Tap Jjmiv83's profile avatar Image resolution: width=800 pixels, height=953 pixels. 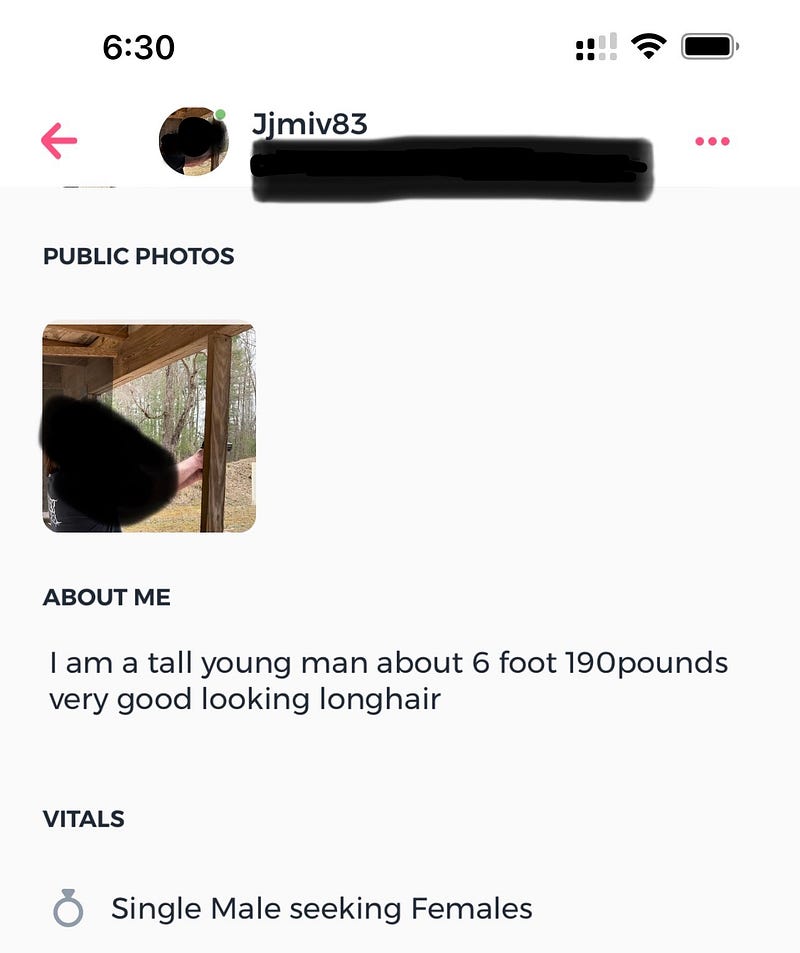pos(193,142)
